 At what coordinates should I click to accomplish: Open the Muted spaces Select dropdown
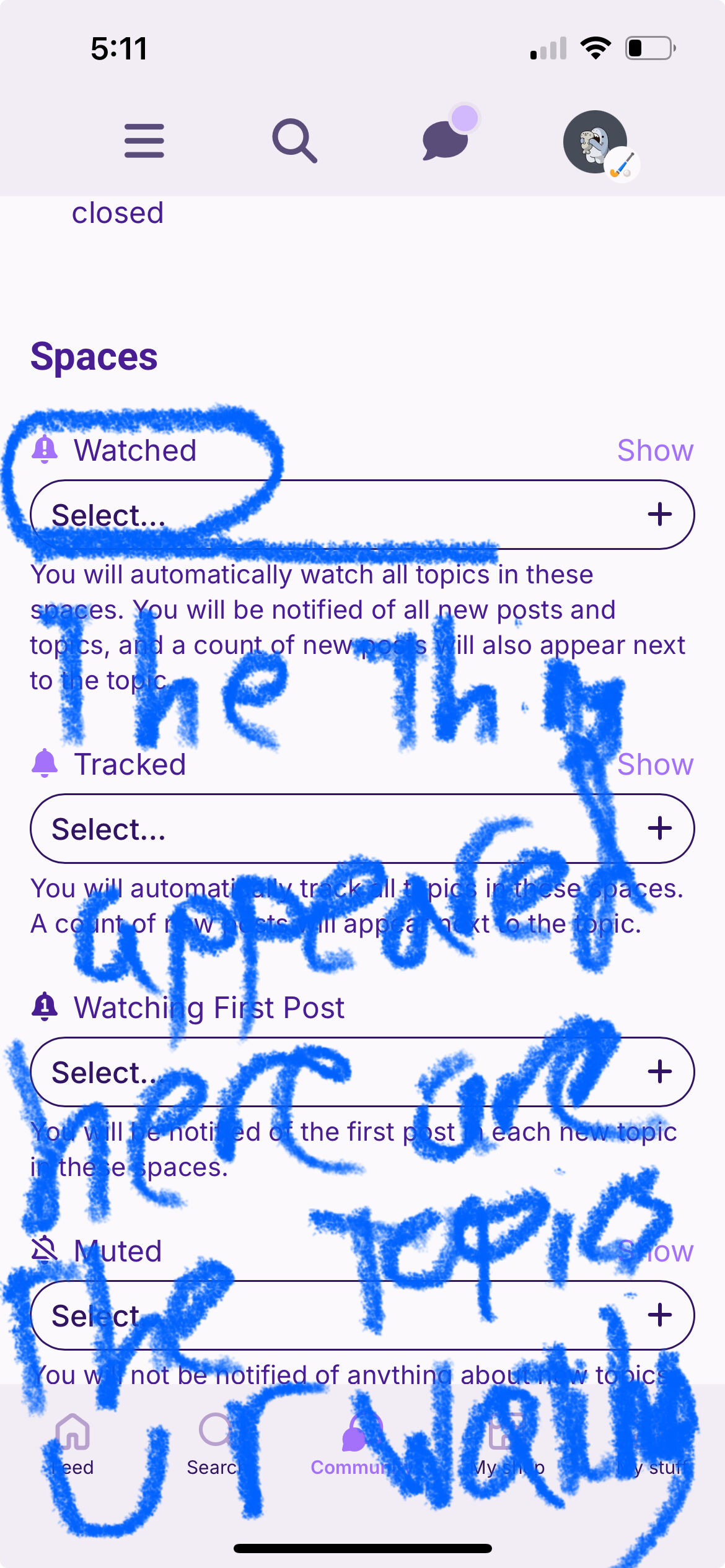362,1315
